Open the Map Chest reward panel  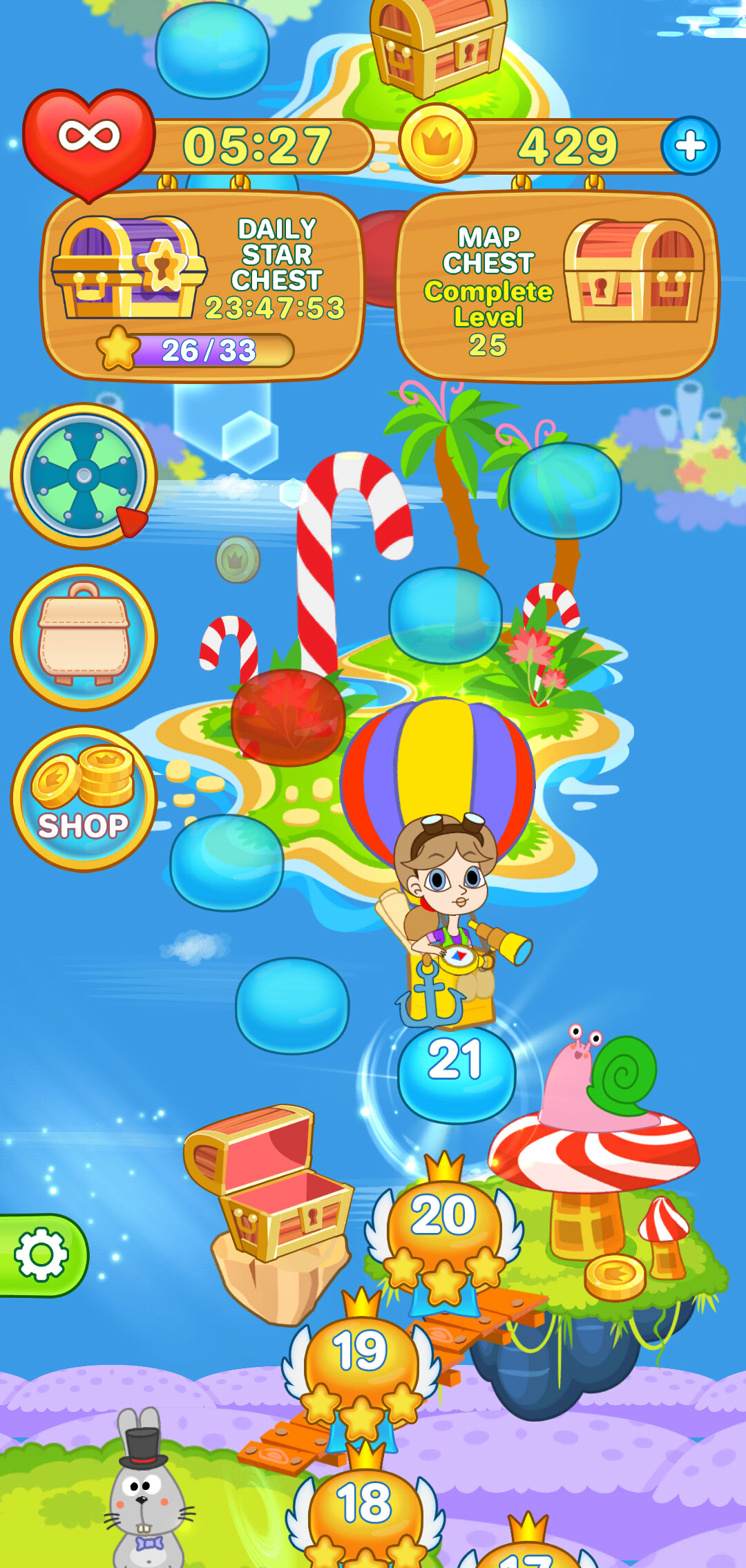[x=557, y=286]
